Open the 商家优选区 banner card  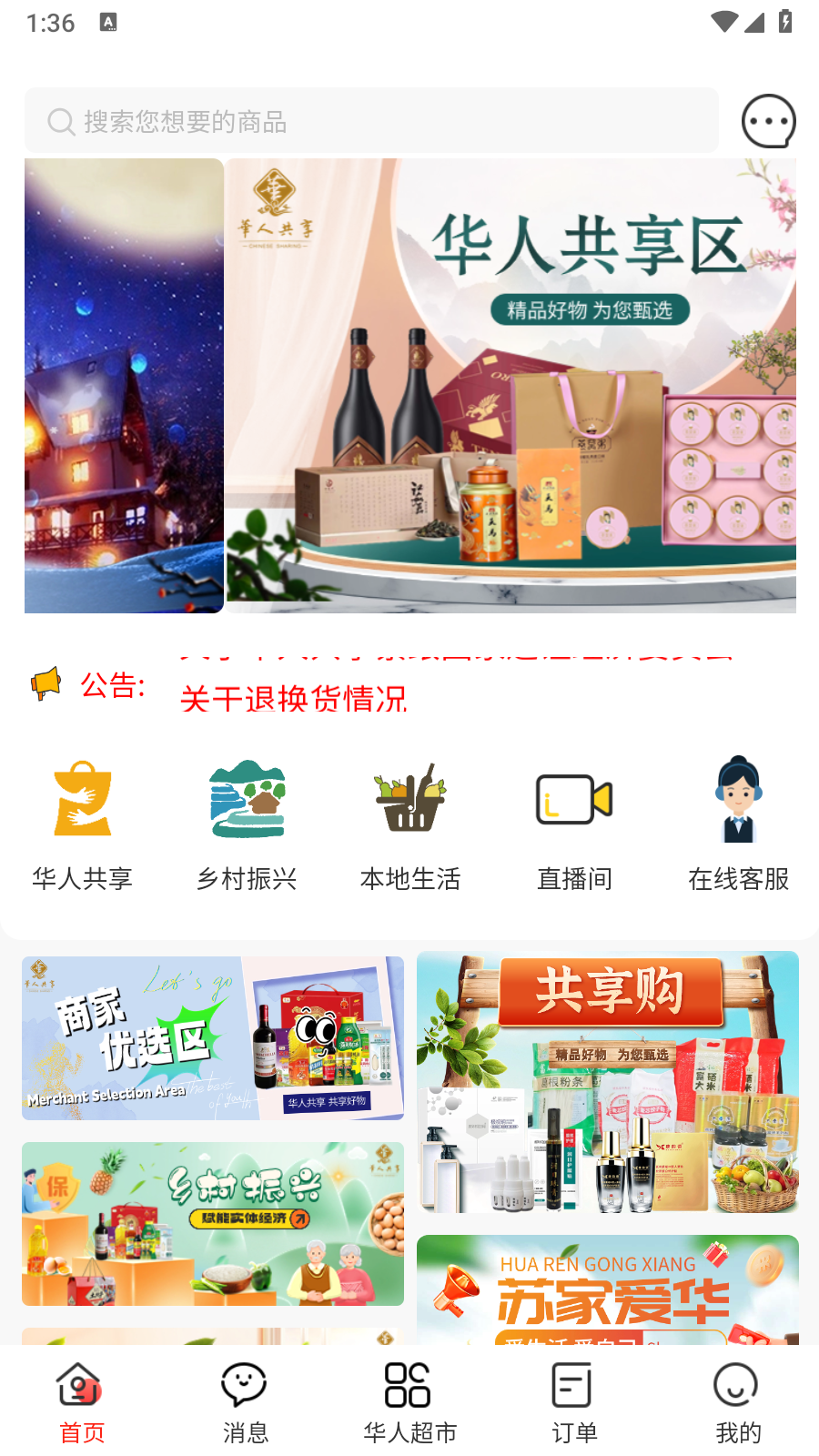click(213, 1038)
